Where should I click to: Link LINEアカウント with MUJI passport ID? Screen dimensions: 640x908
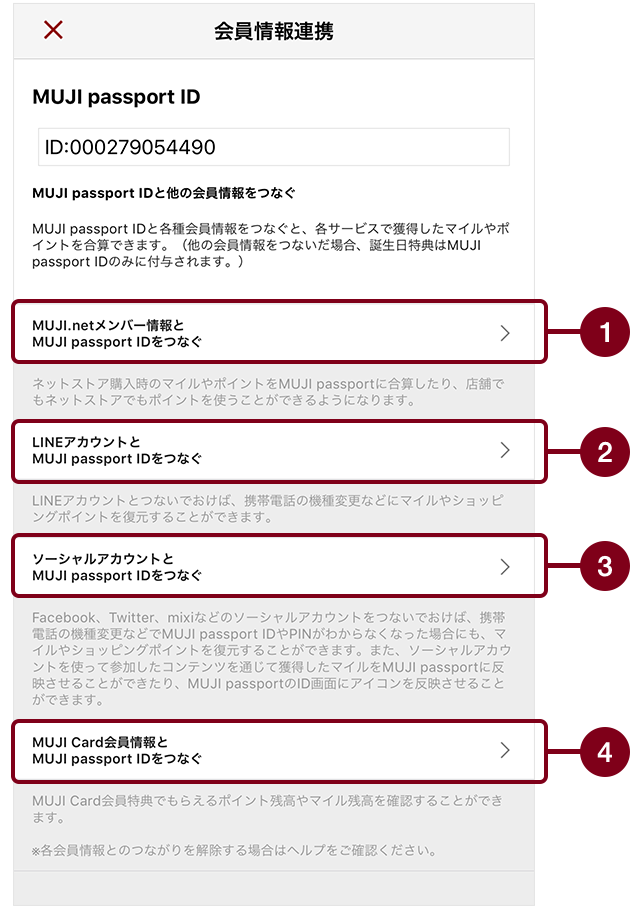(x=280, y=450)
